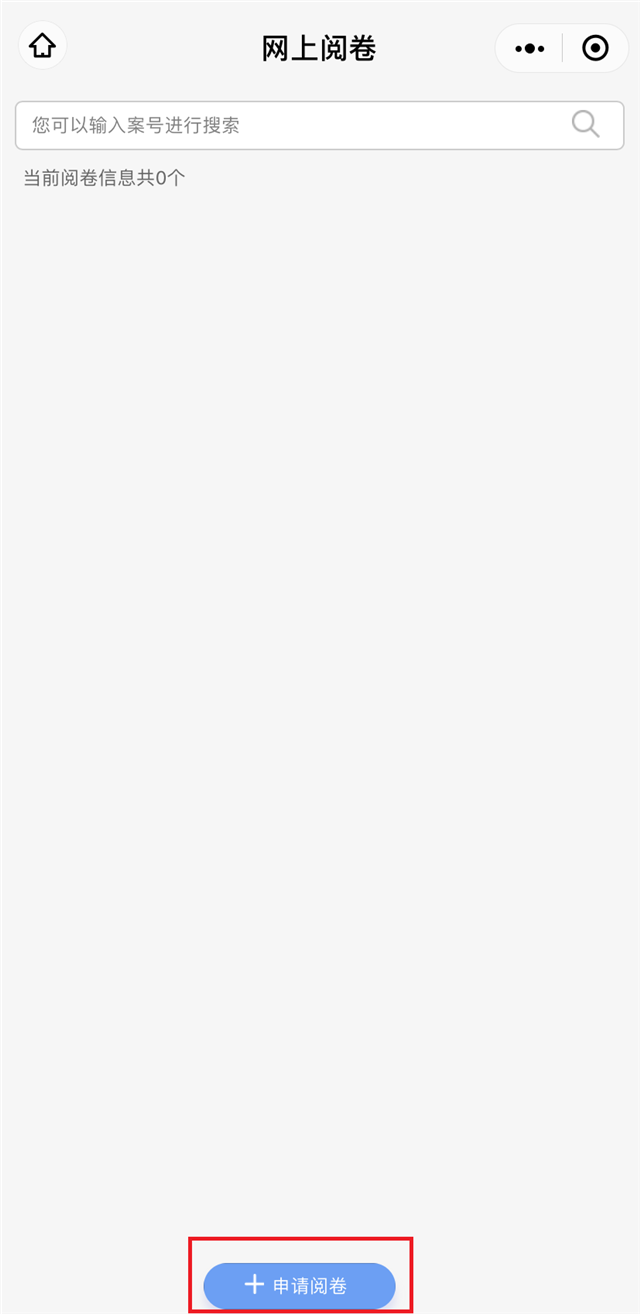640x1314 pixels.
Task: Tap the 申请阅卷 button
Action: [x=300, y=1285]
